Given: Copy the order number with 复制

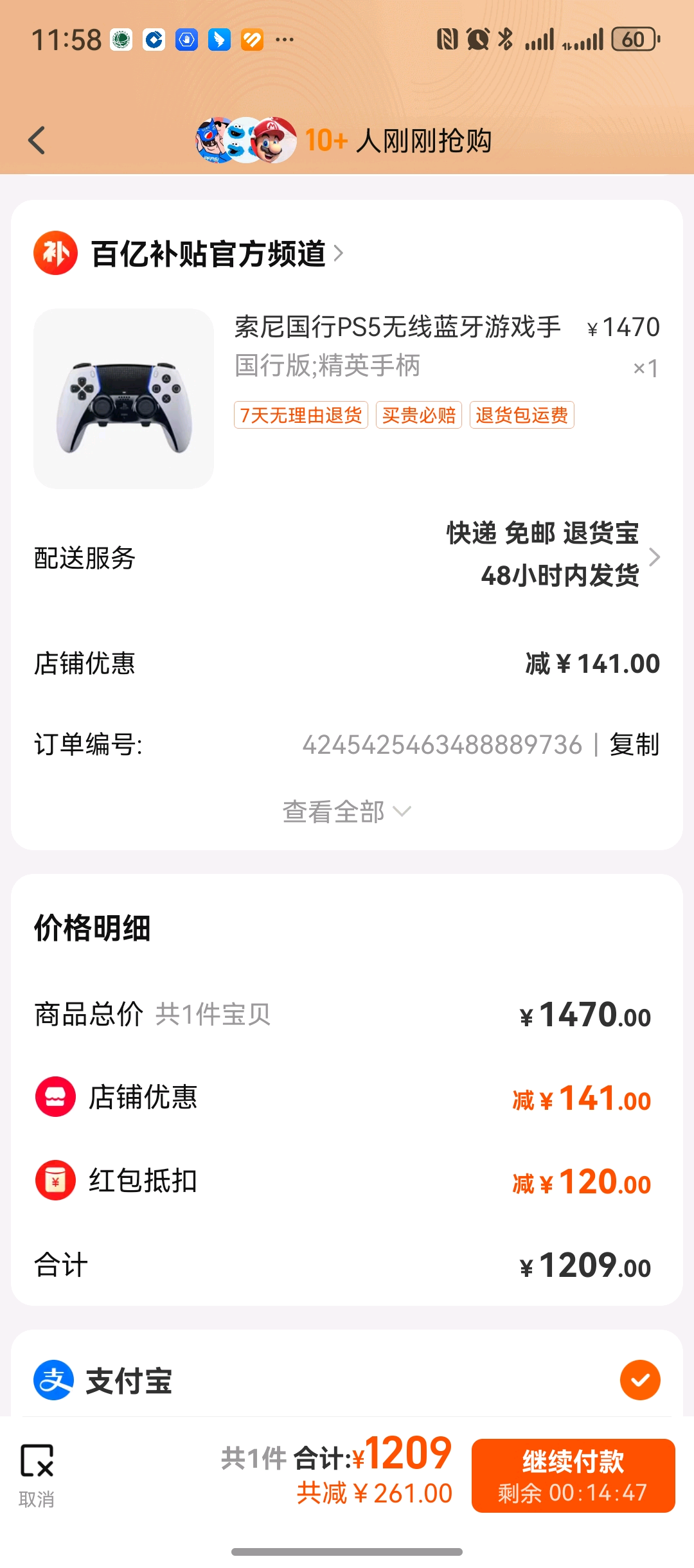Looking at the screenshot, I should (x=634, y=745).
